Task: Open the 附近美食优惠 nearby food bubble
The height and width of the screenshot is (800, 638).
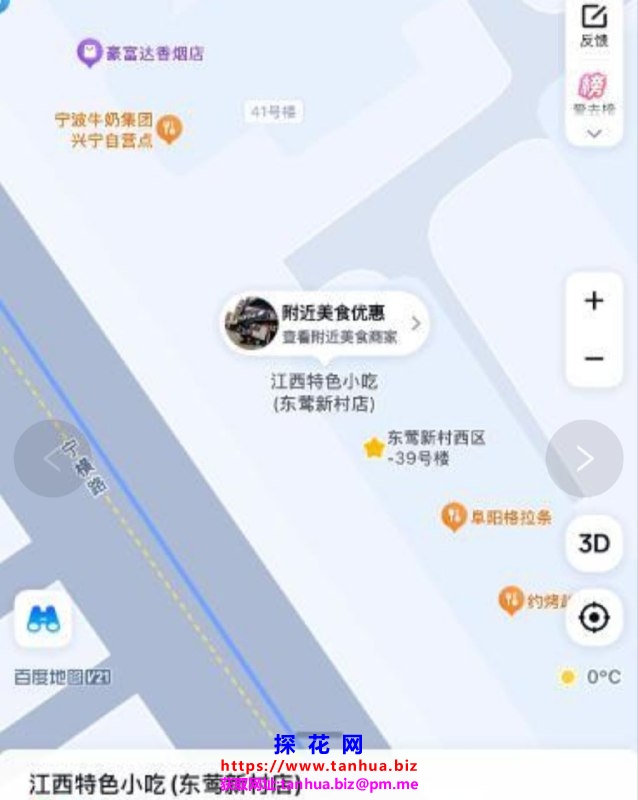Action: (324, 323)
